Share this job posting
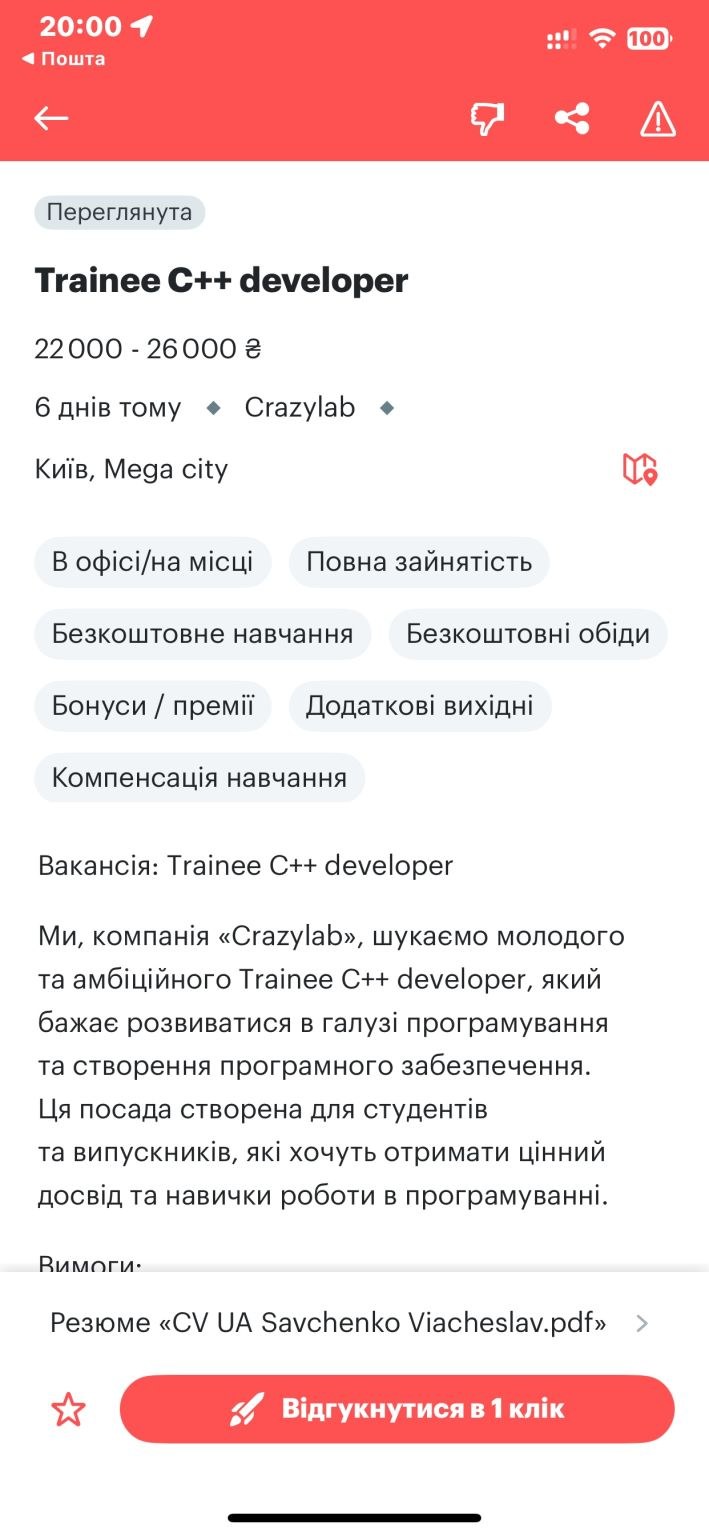The image size is (709, 1536). point(572,119)
